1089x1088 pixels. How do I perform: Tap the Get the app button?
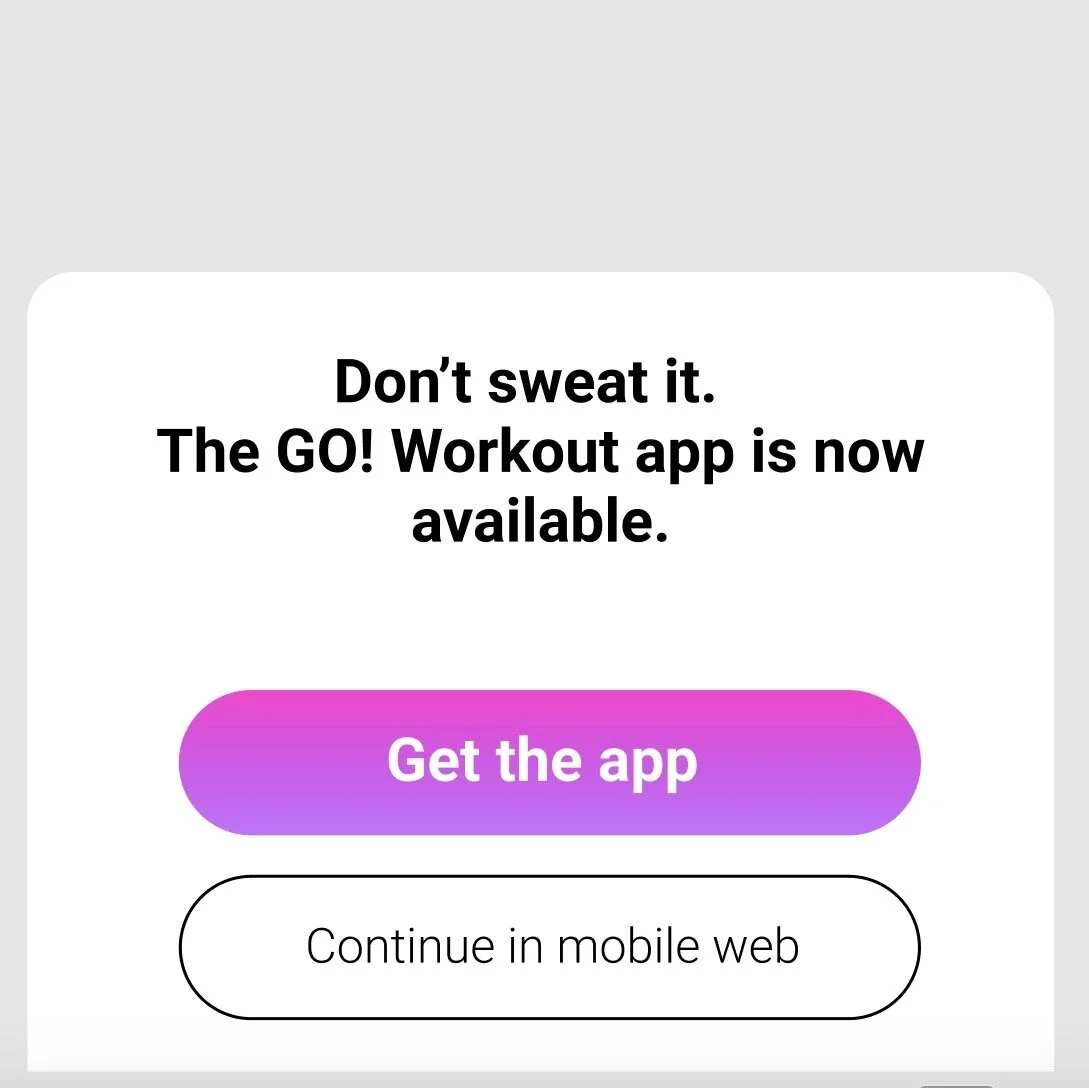[x=549, y=762]
